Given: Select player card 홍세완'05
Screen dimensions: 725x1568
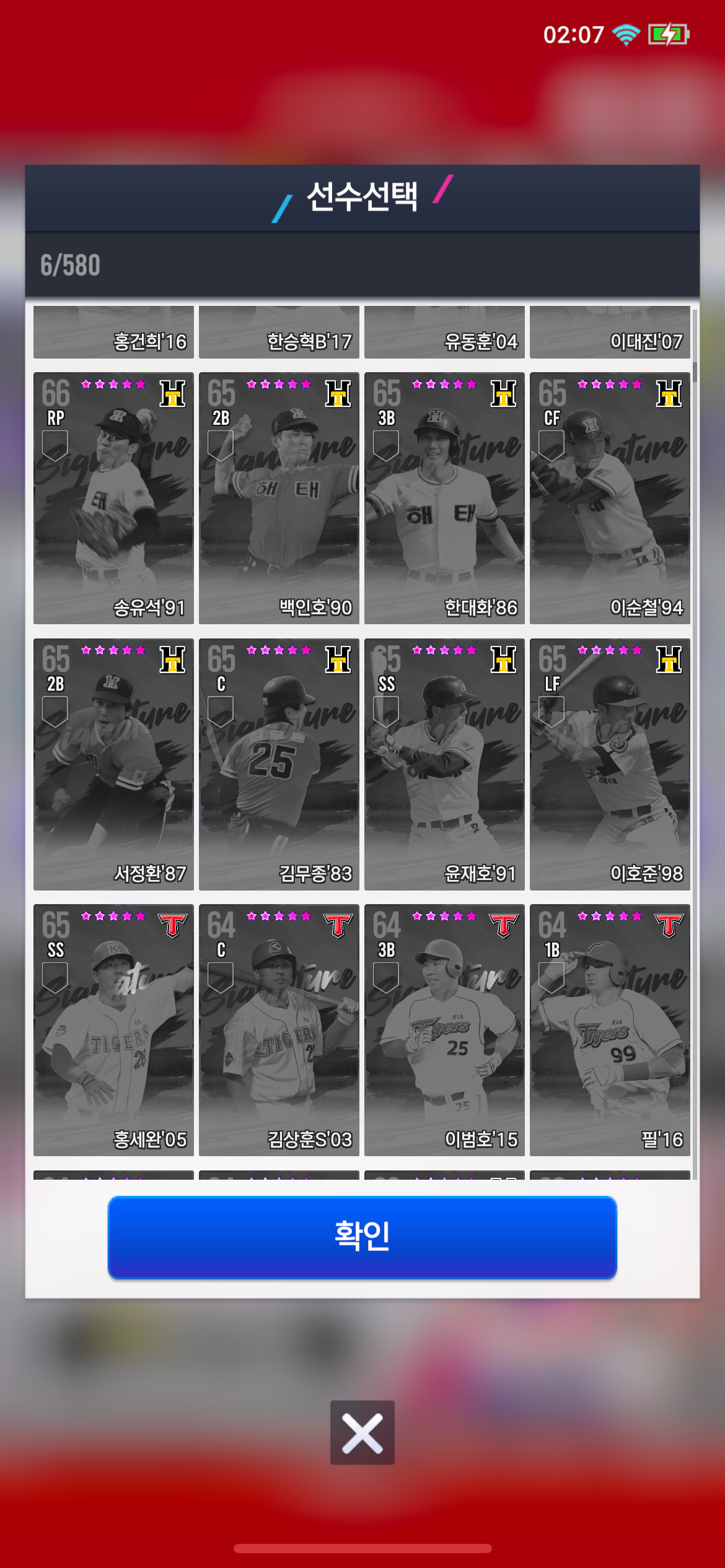Looking at the screenshot, I should (113, 1029).
